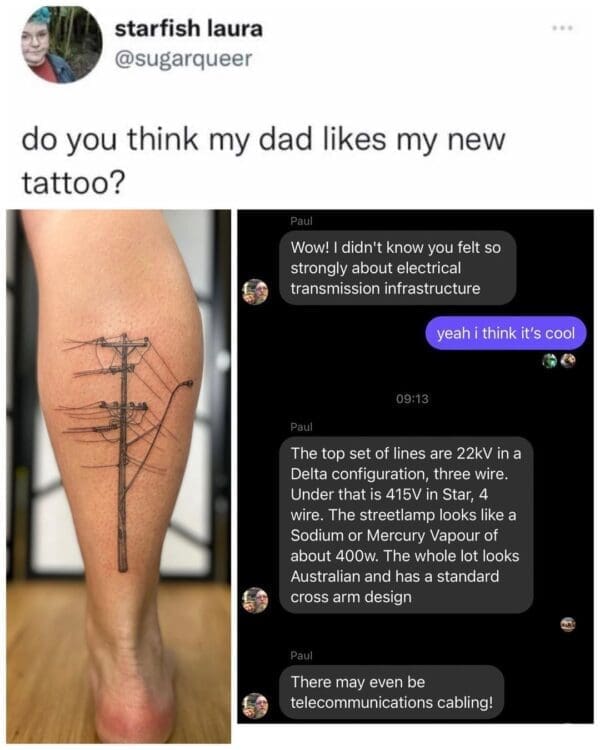Open the chat screenshot image with Paul
The width and height of the screenshot is (600, 750).
[415, 465]
